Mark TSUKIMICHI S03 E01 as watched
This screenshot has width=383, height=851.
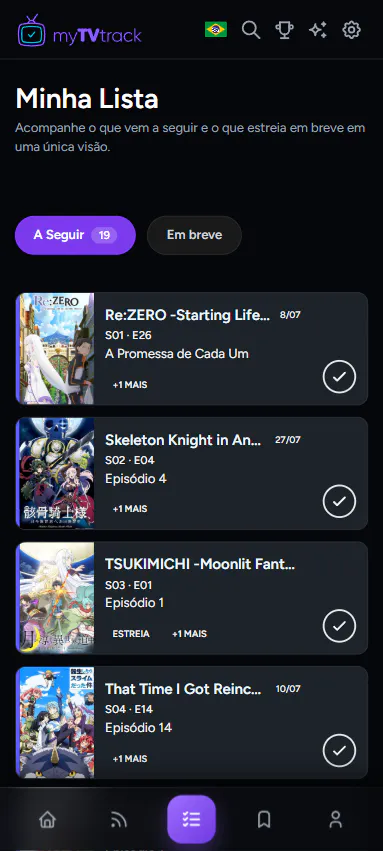(x=339, y=626)
